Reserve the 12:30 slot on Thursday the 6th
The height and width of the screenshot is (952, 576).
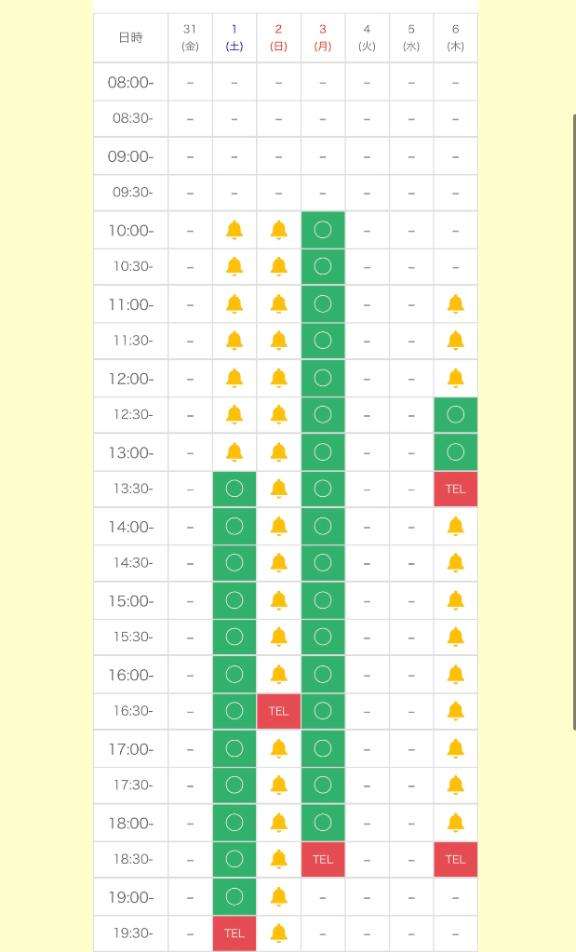(455, 415)
